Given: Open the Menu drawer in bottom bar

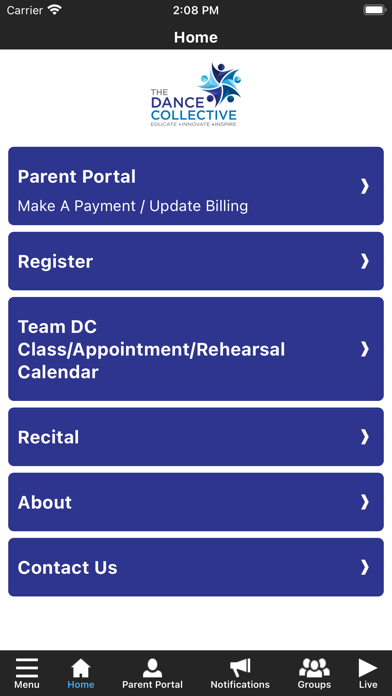Looking at the screenshot, I should click(x=27, y=673).
